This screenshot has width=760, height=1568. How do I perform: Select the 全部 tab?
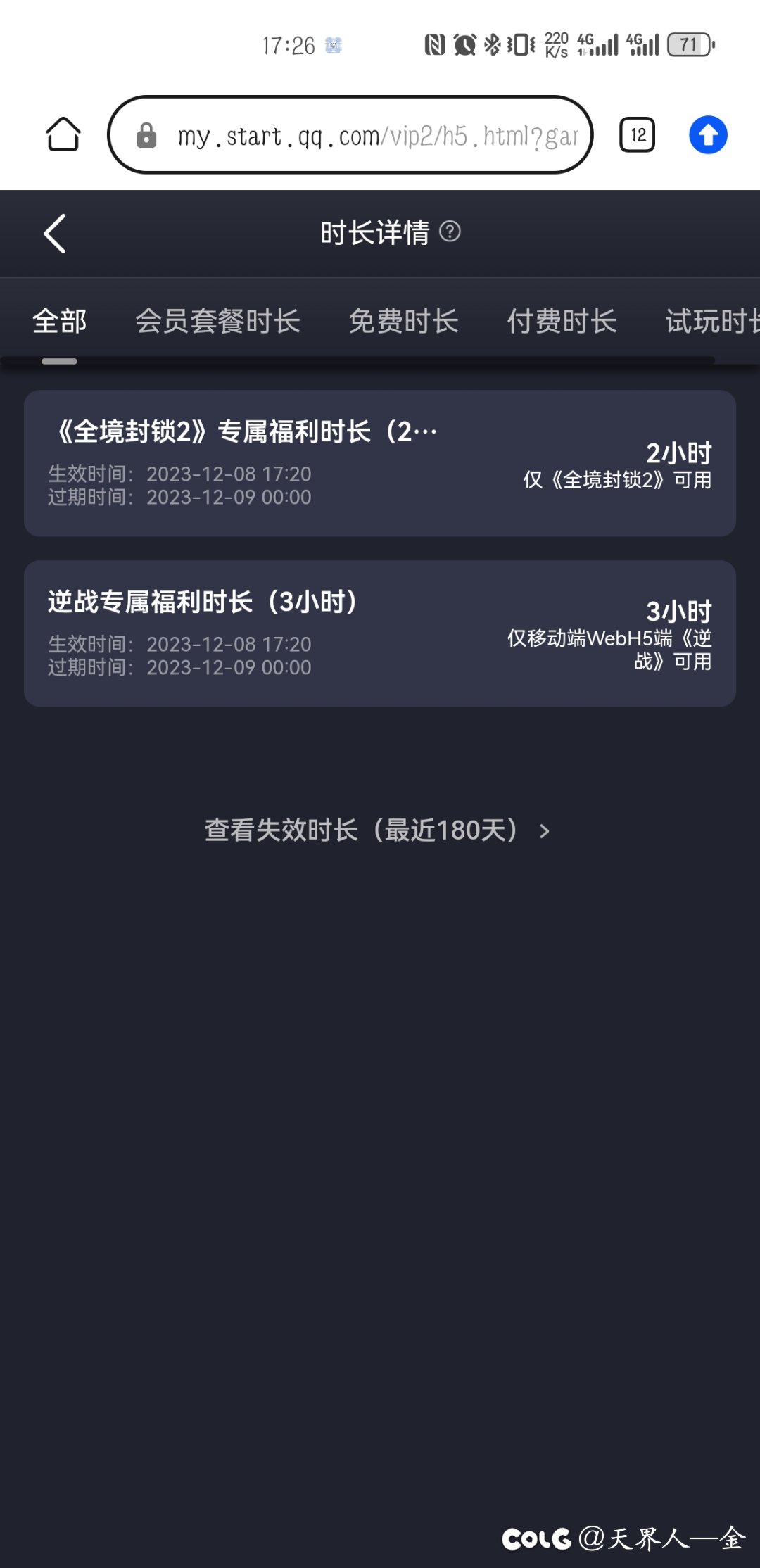pos(59,322)
